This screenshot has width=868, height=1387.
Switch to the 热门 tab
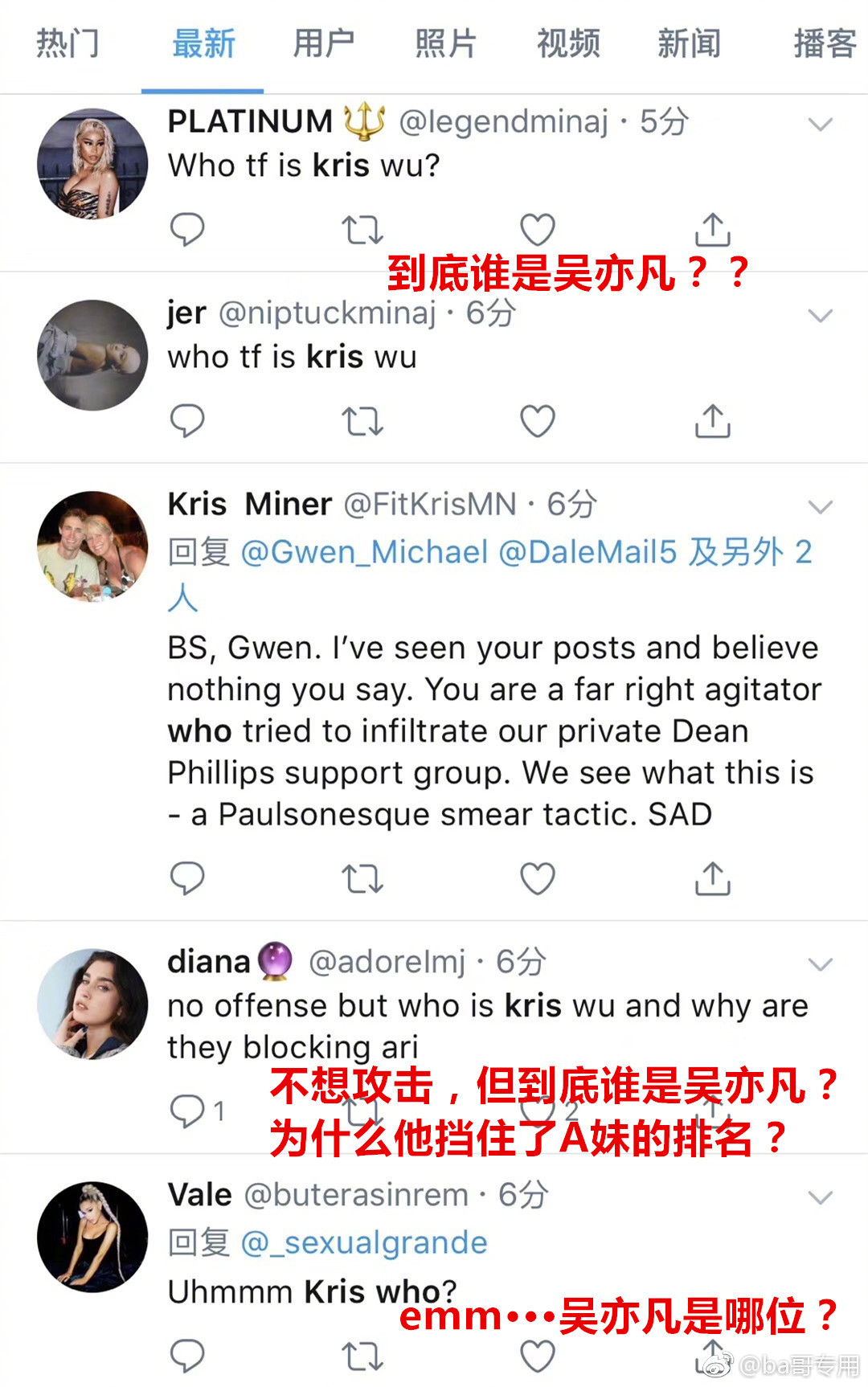[x=68, y=43]
